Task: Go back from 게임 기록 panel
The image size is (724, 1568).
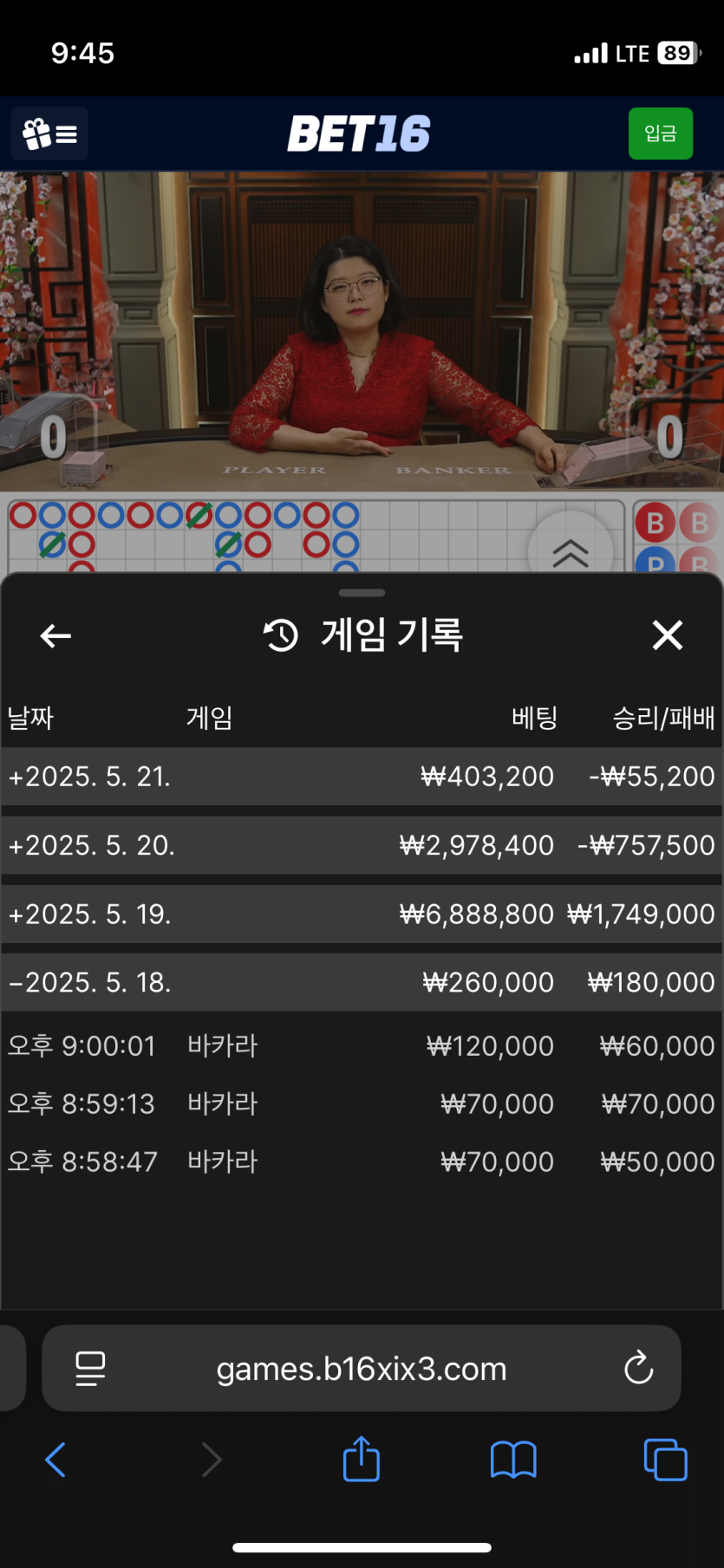Action: (55, 635)
